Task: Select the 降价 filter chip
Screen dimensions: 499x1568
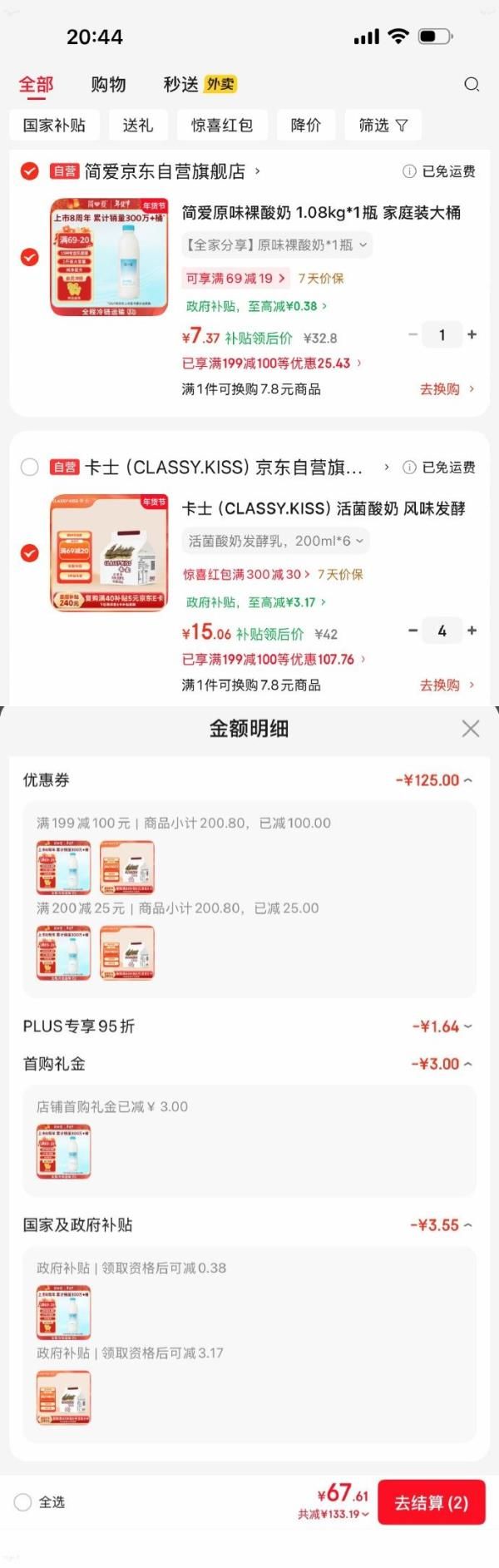Action: pos(305,125)
